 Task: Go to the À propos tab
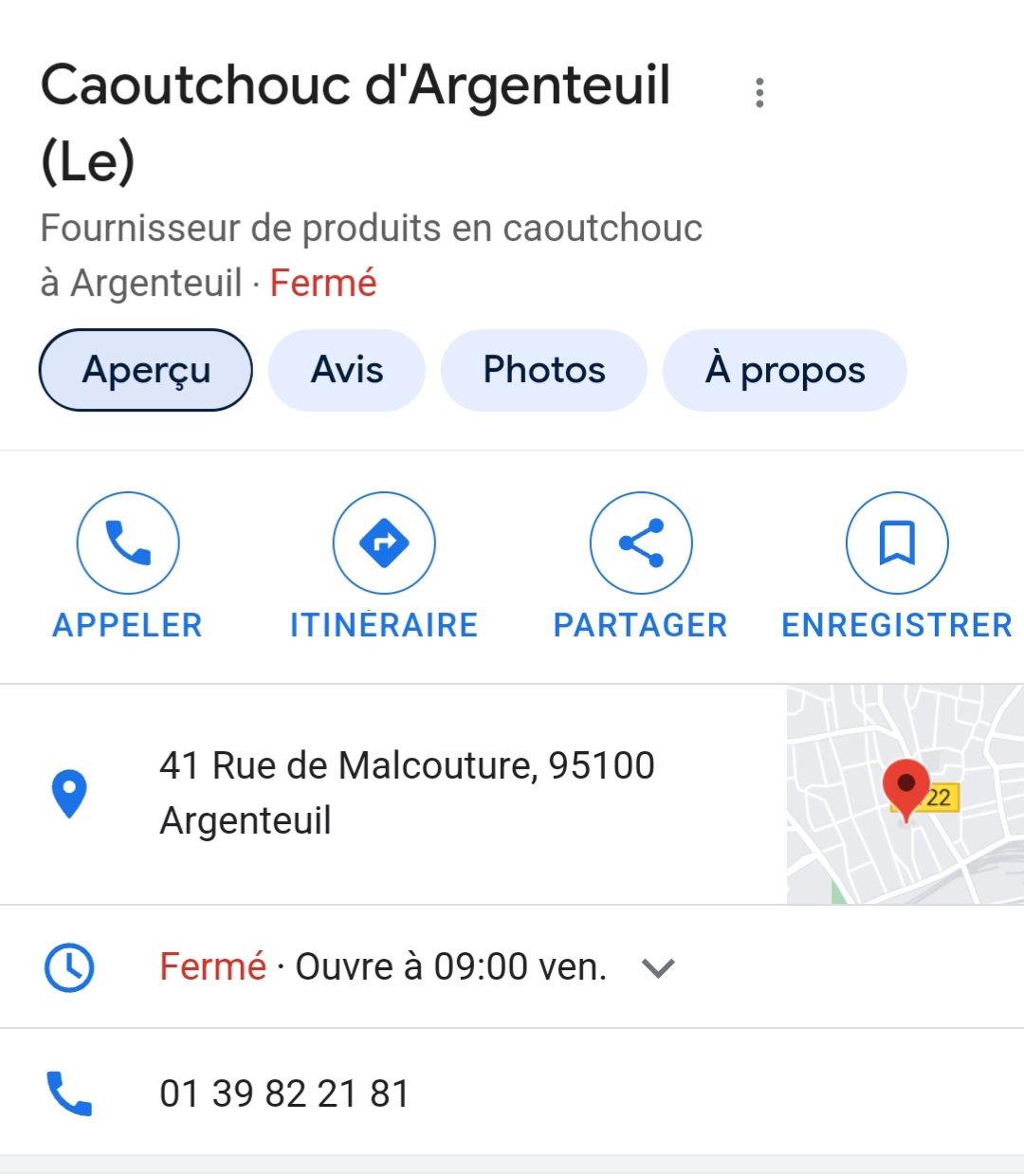[x=784, y=370]
